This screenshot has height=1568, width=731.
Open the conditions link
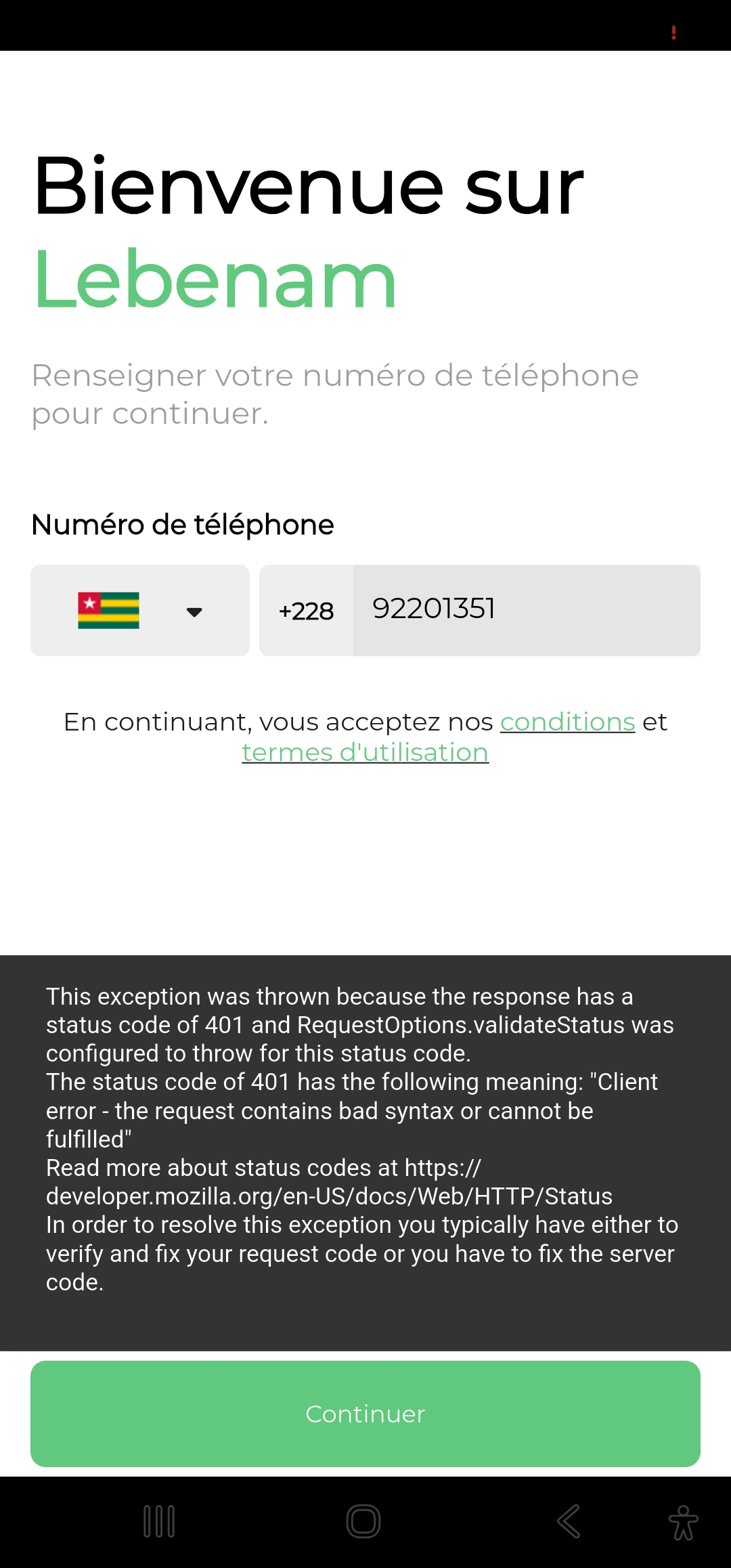coord(567,722)
